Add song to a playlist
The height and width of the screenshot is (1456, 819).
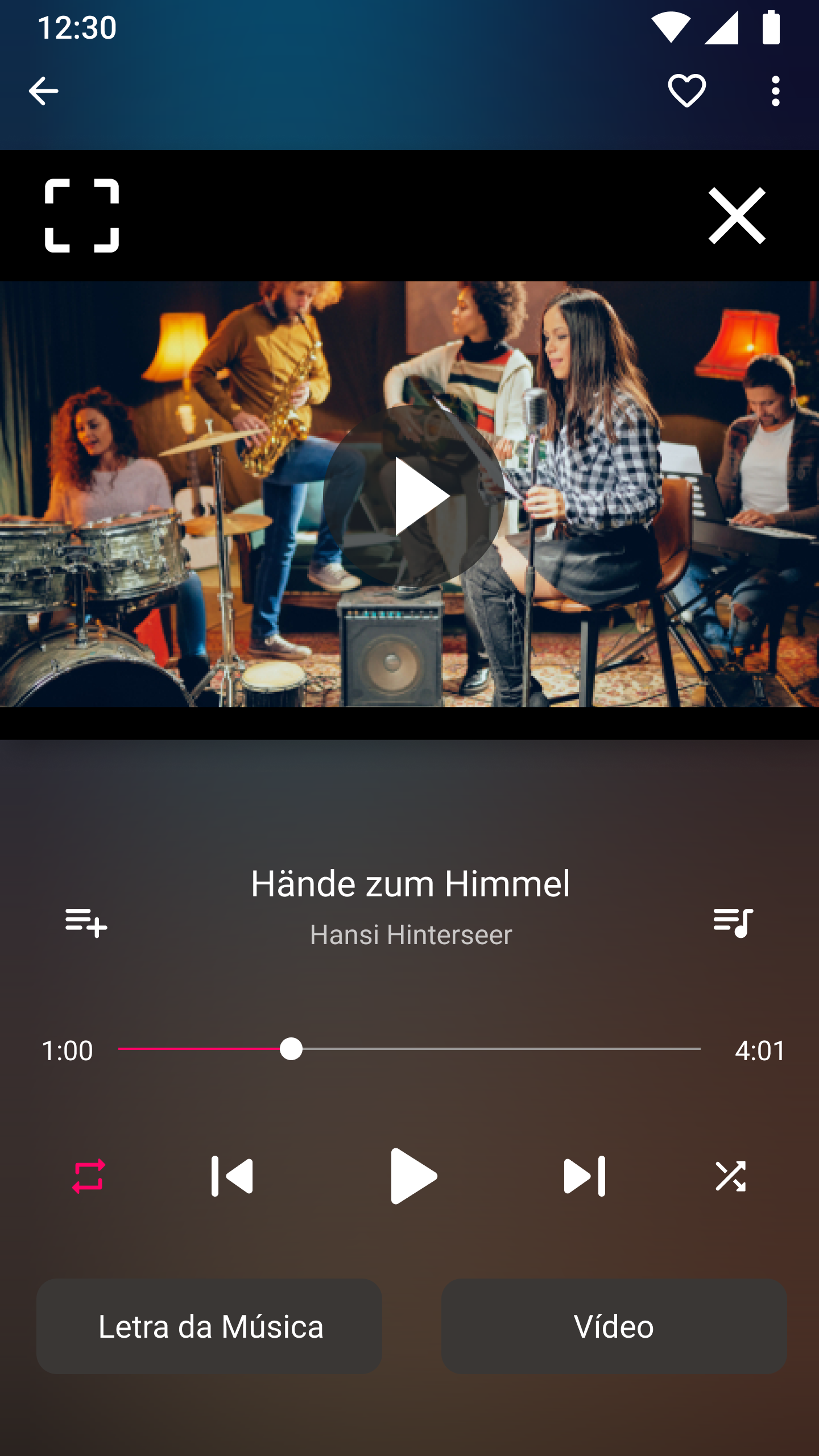pos(86,922)
